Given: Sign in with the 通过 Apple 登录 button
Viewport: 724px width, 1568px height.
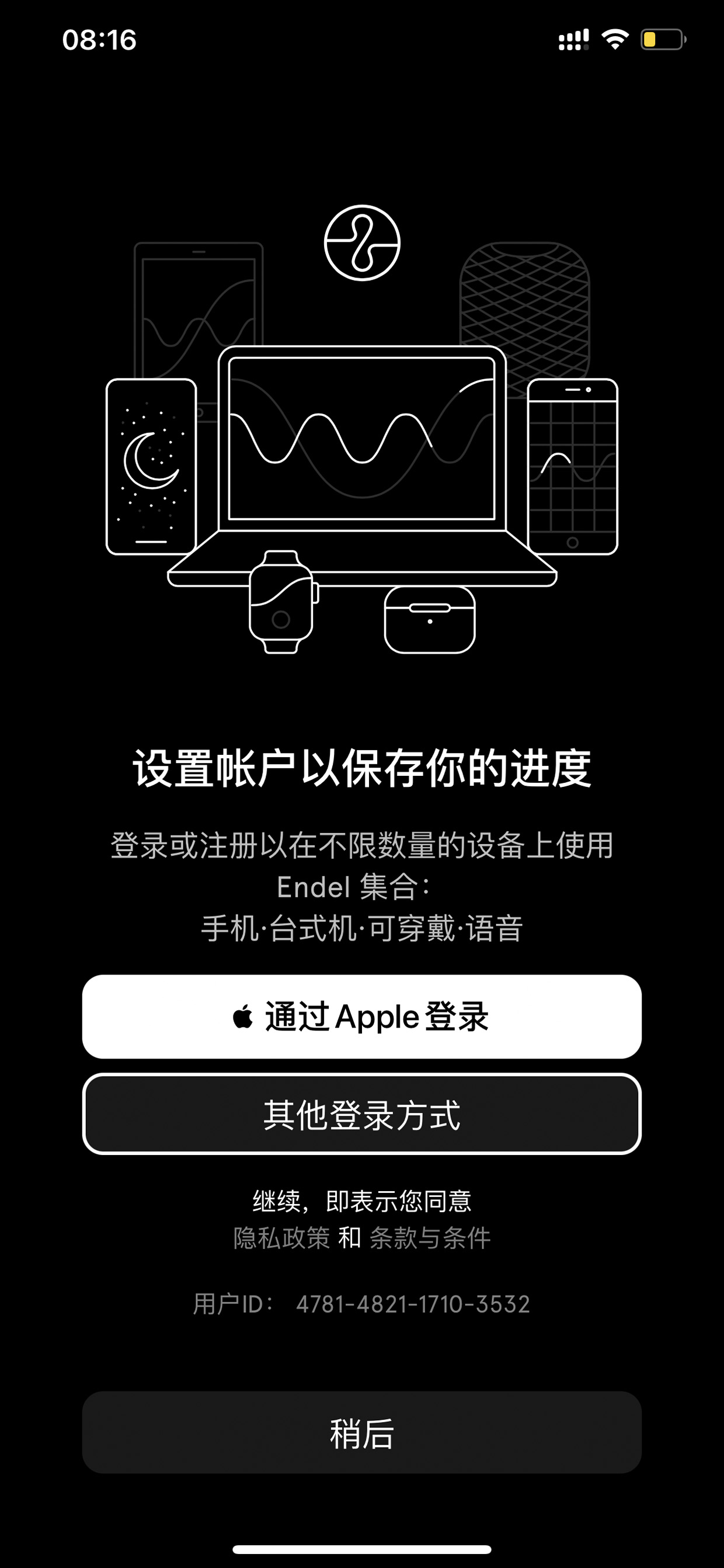Looking at the screenshot, I should (362, 1017).
